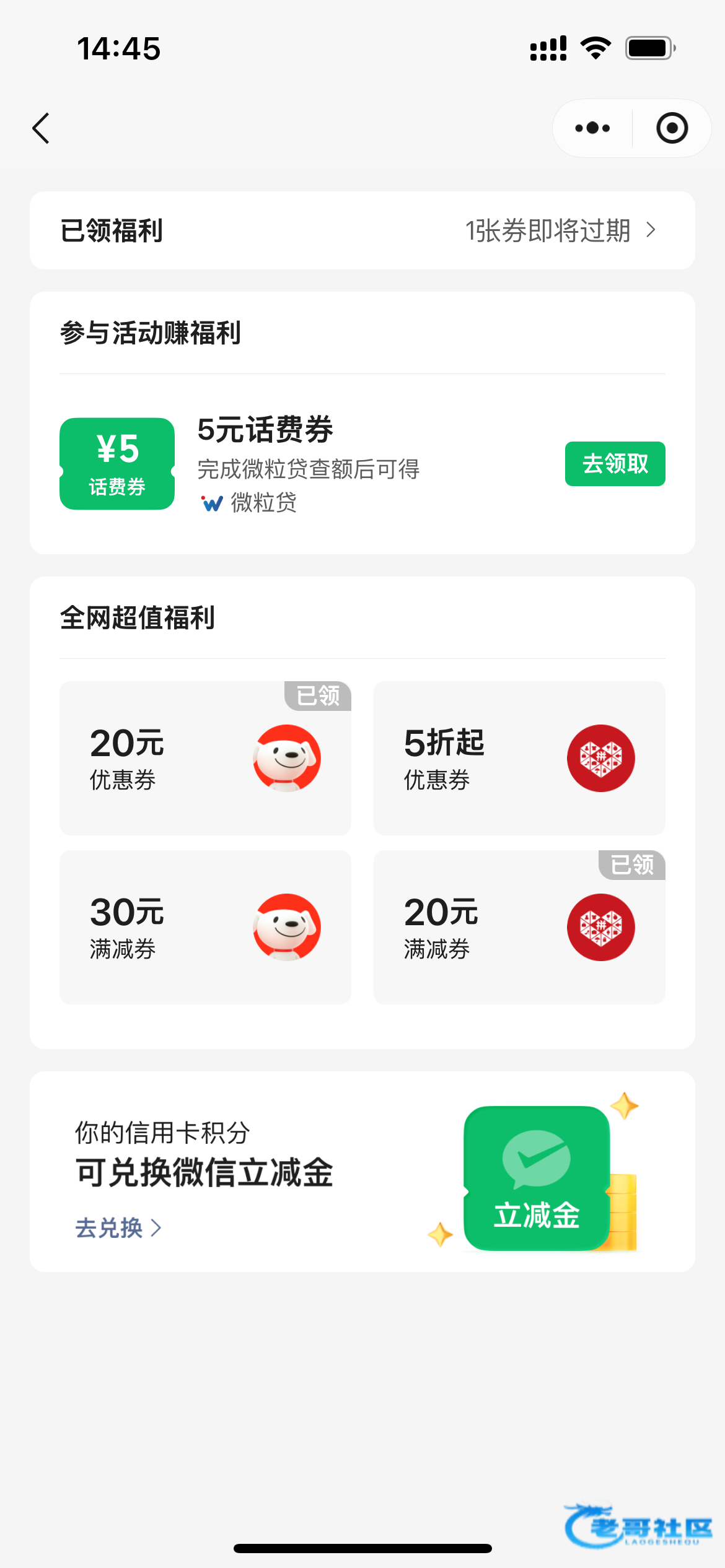This screenshot has height=1568, width=725.
Task: Follow the 去兑换 link for 立减金
Action: click(x=118, y=1227)
